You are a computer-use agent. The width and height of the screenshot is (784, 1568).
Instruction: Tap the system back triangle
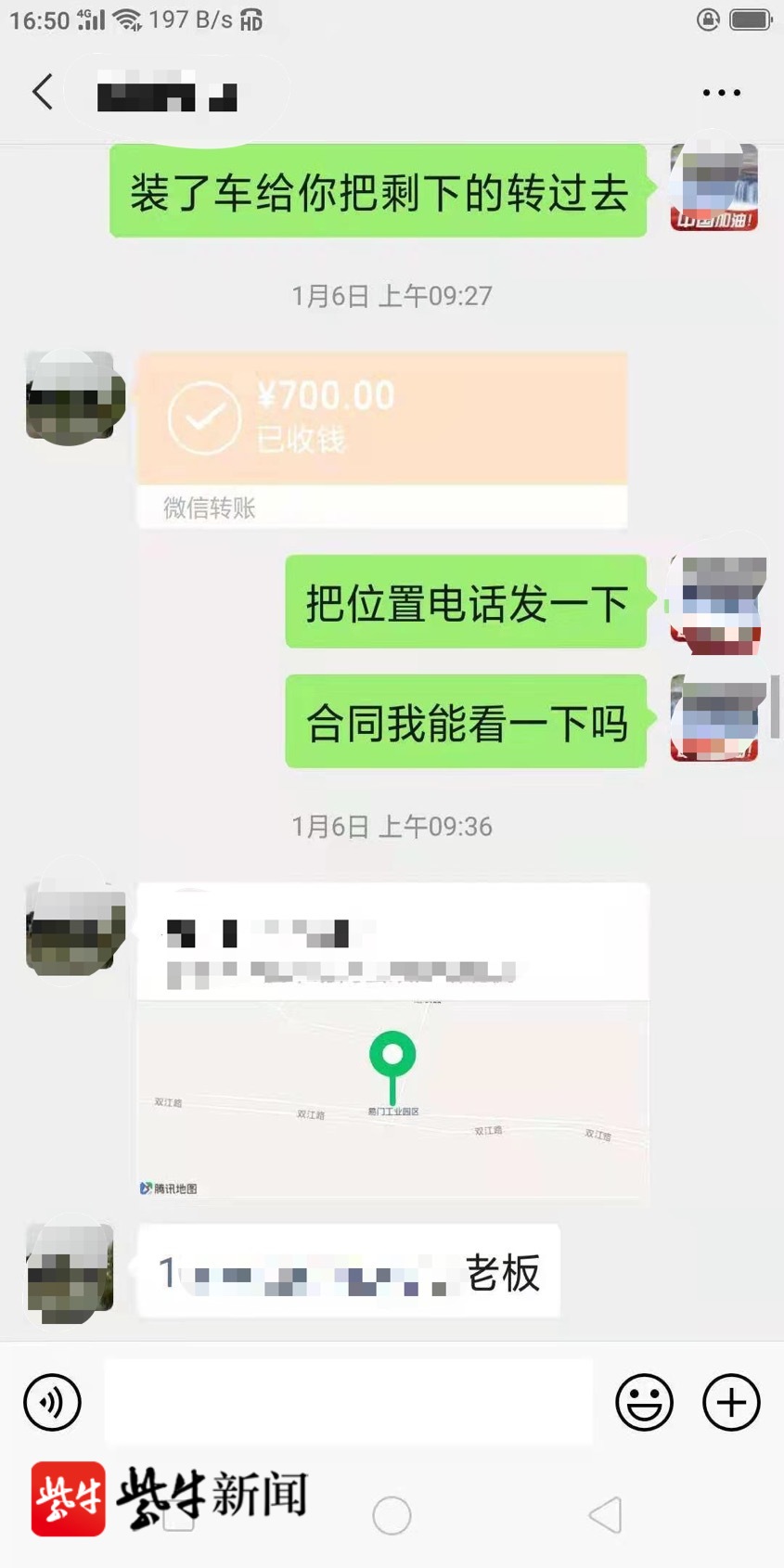click(x=605, y=1516)
